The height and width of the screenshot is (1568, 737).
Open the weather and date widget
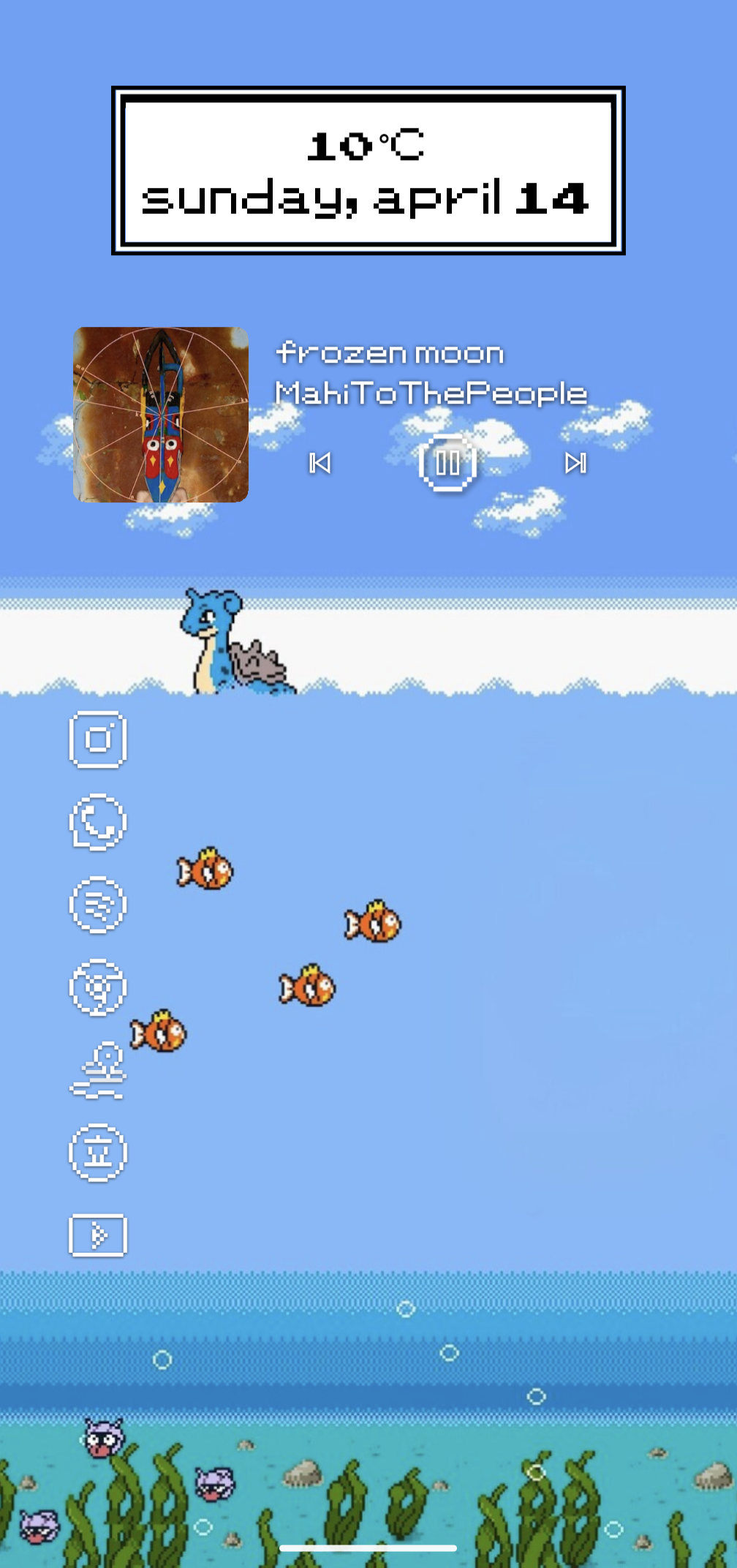pyautogui.click(x=368, y=171)
